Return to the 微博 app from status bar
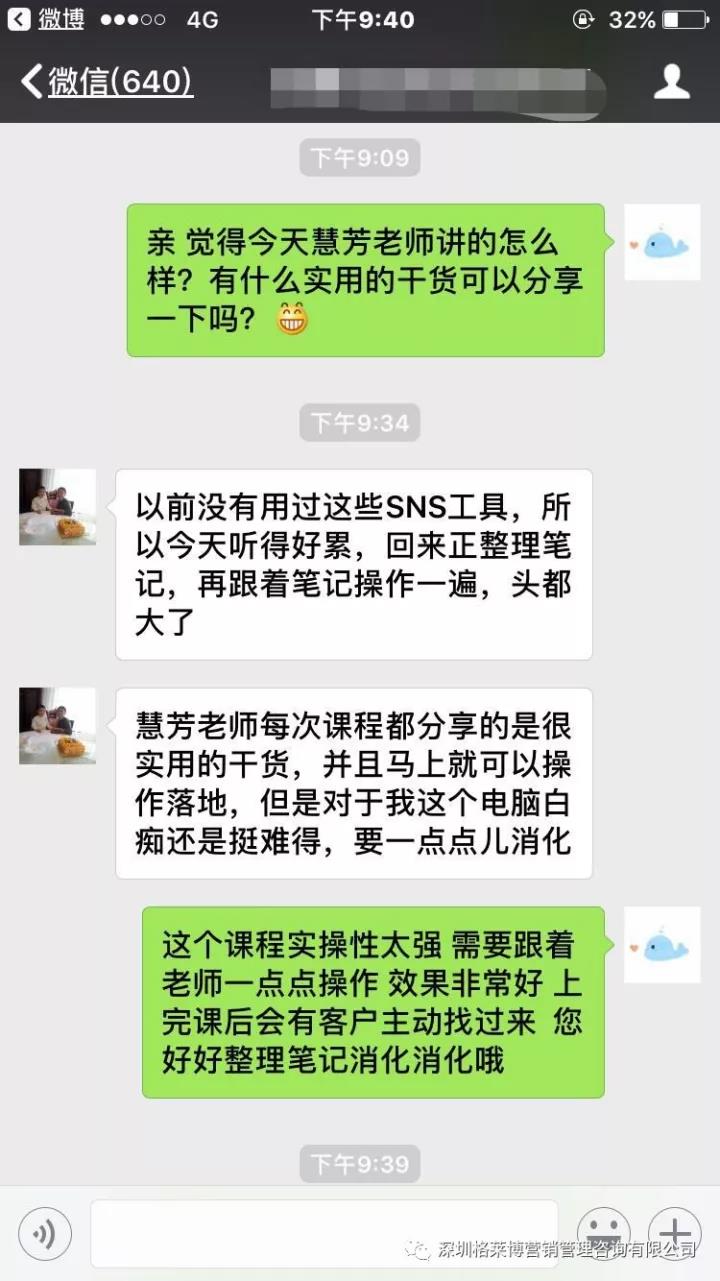 click(x=47, y=19)
